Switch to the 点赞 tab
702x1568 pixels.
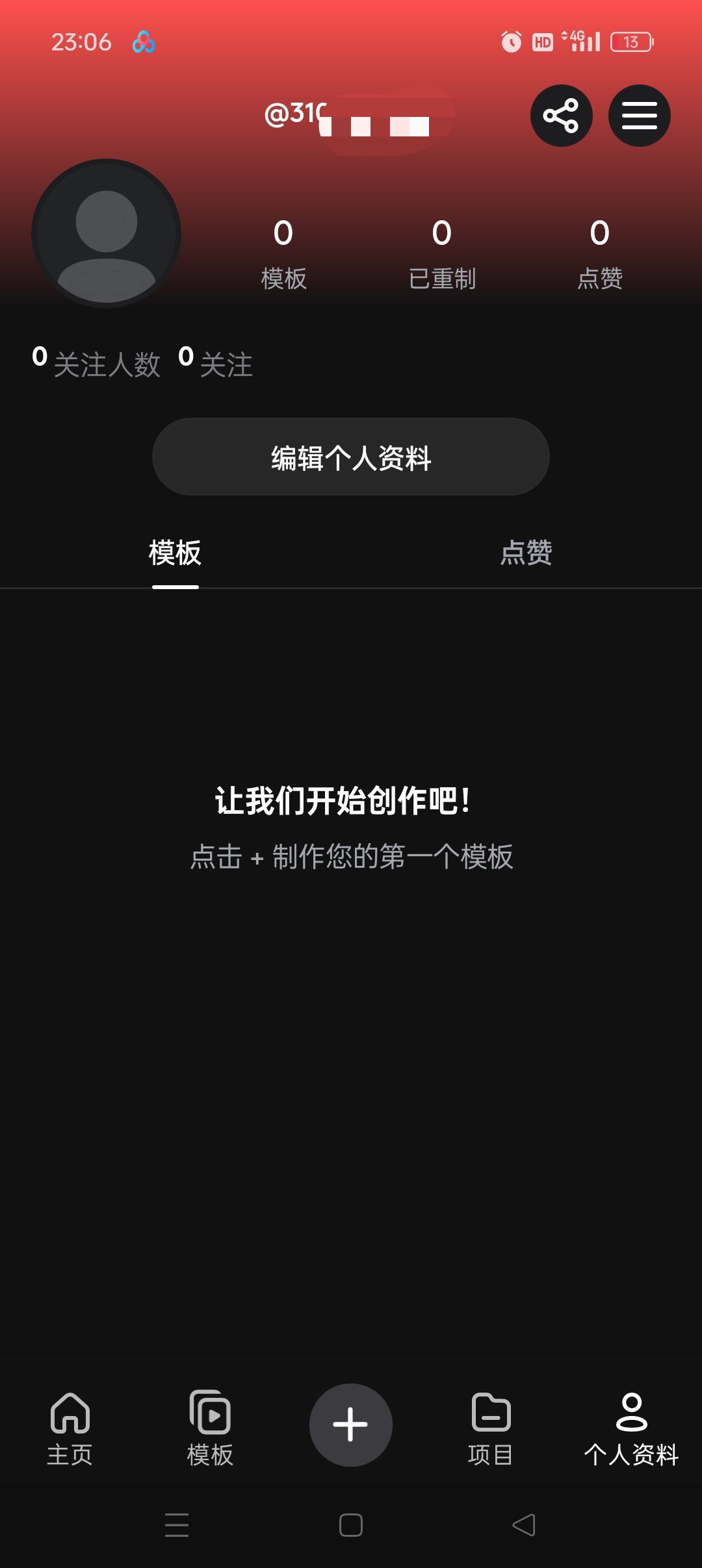tap(526, 553)
